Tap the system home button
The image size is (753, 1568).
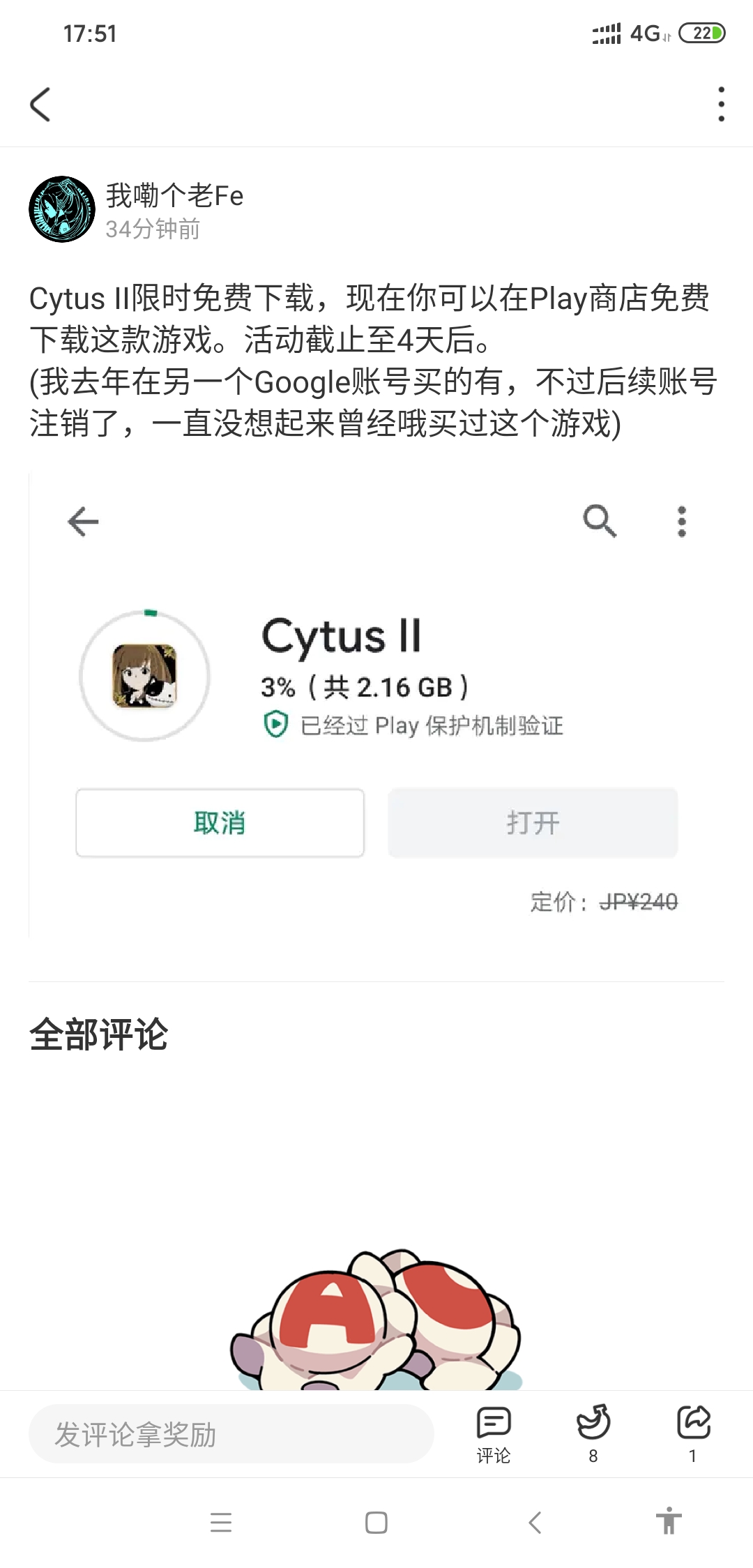pyautogui.click(x=376, y=1522)
